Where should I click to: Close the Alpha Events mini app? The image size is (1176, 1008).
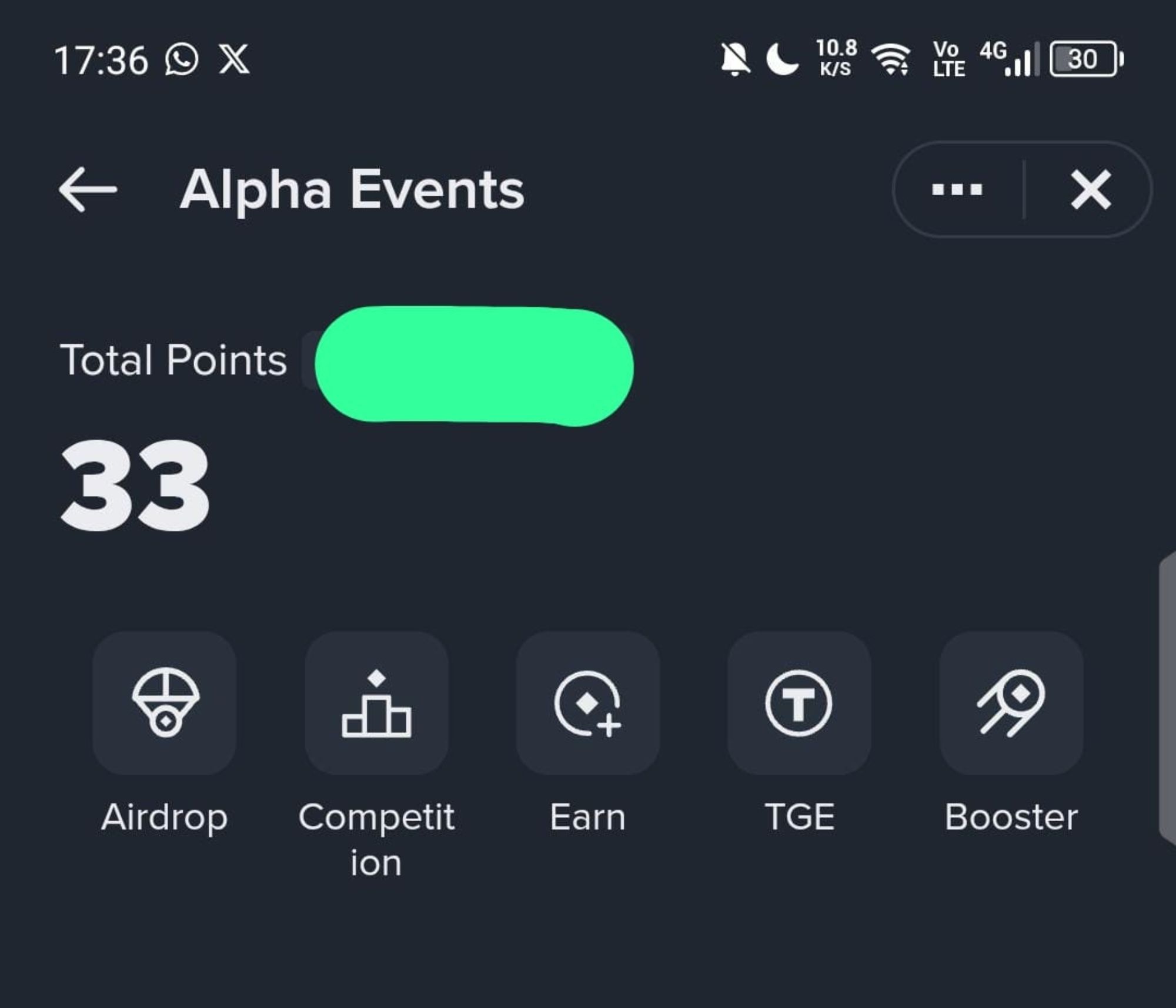point(1091,189)
